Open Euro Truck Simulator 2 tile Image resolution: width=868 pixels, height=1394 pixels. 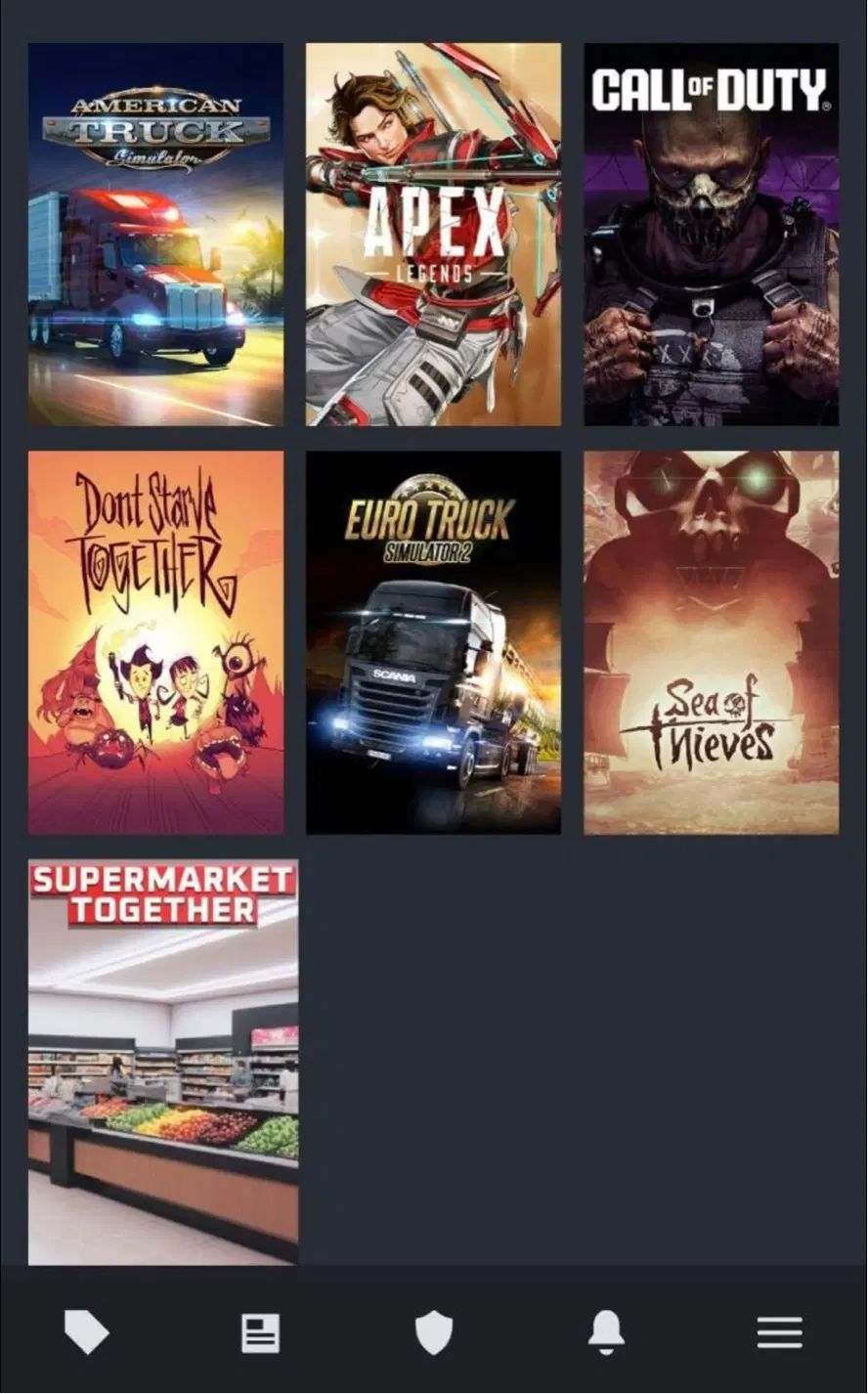(x=433, y=642)
